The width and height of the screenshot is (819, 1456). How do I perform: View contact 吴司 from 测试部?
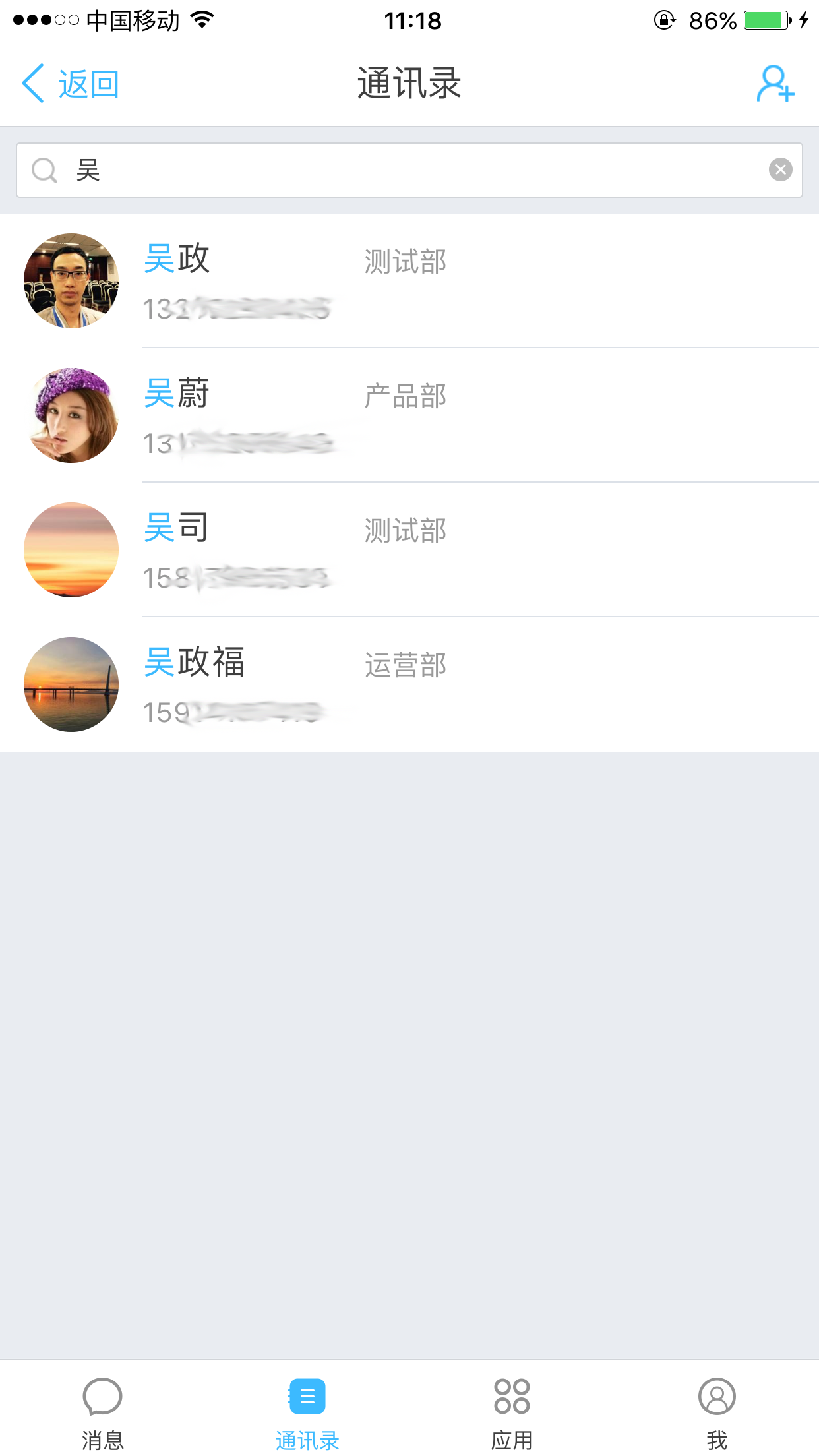pyautogui.click(x=409, y=550)
